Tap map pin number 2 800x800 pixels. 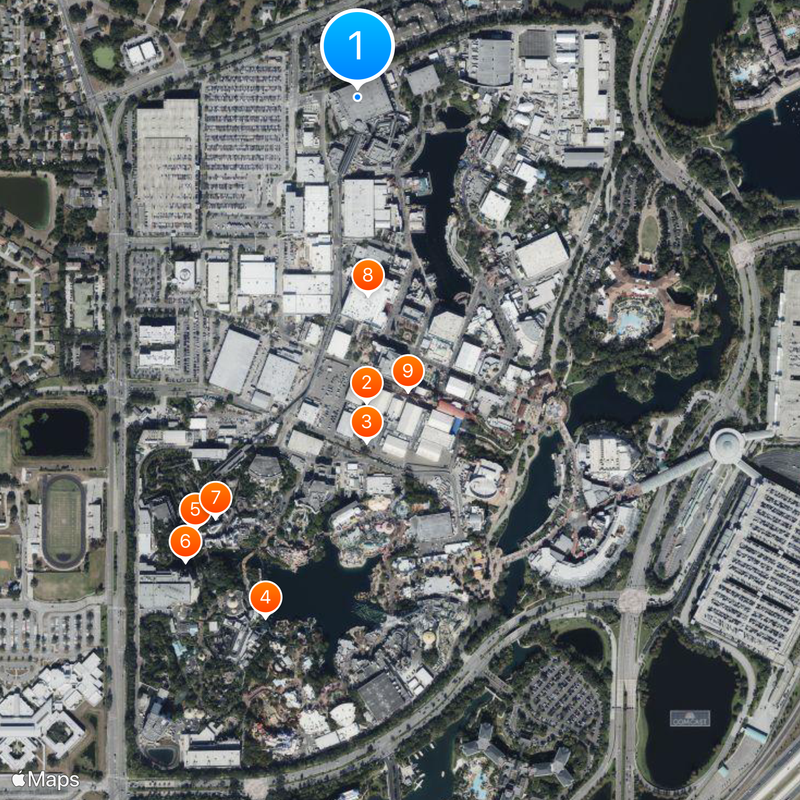tap(367, 382)
